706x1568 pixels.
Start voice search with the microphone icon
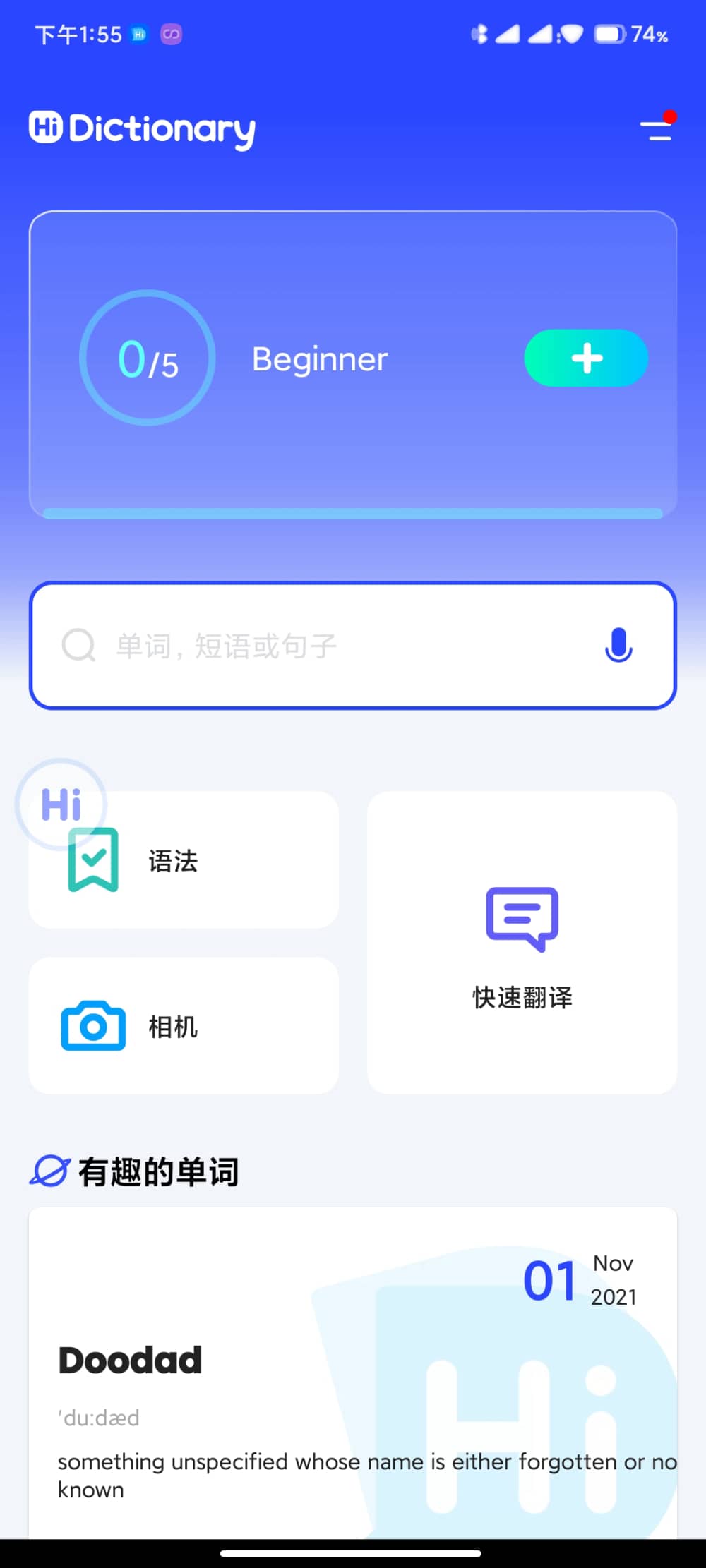pyautogui.click(x=618, y=645)
